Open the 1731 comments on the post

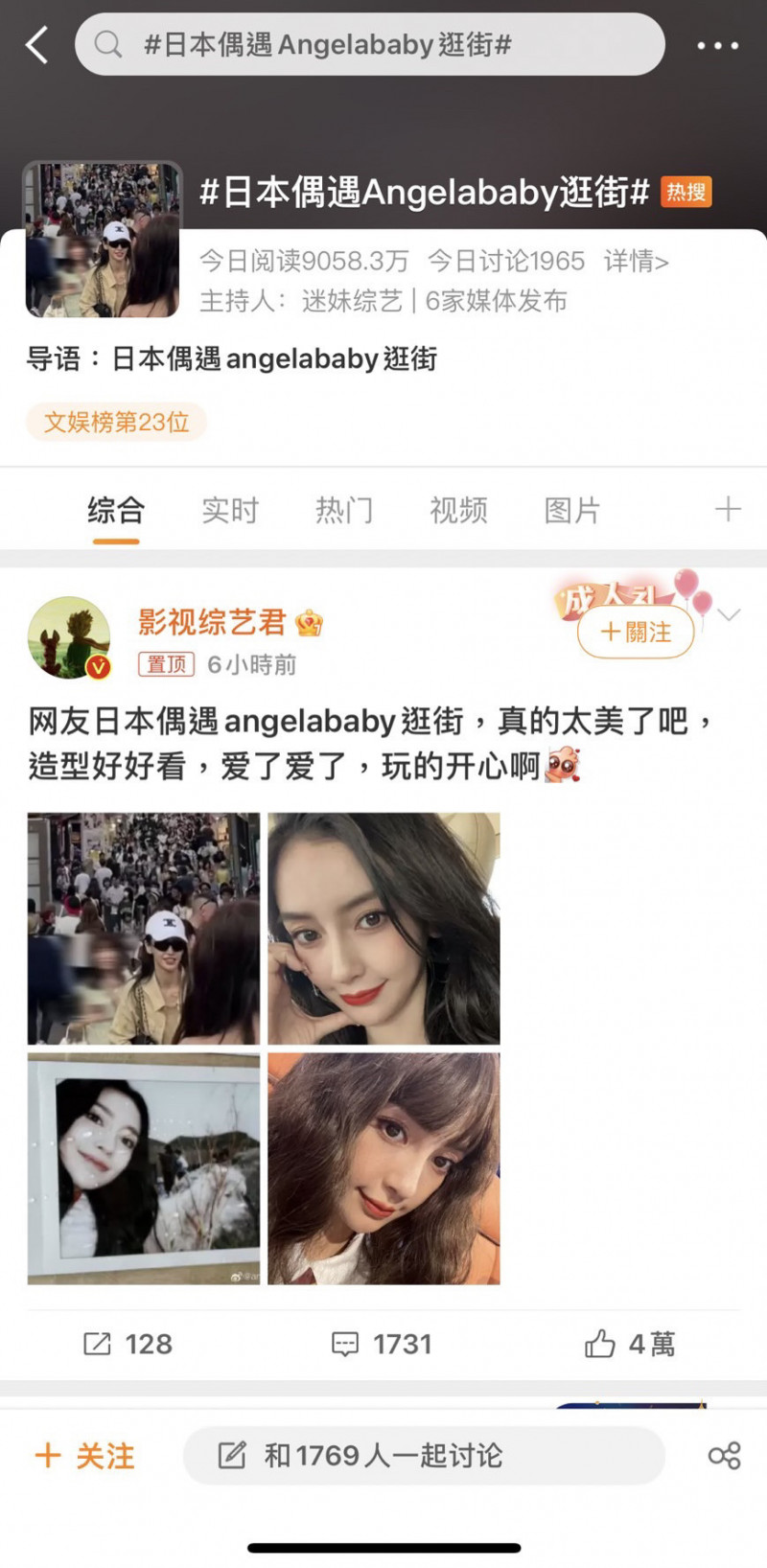382,1344
